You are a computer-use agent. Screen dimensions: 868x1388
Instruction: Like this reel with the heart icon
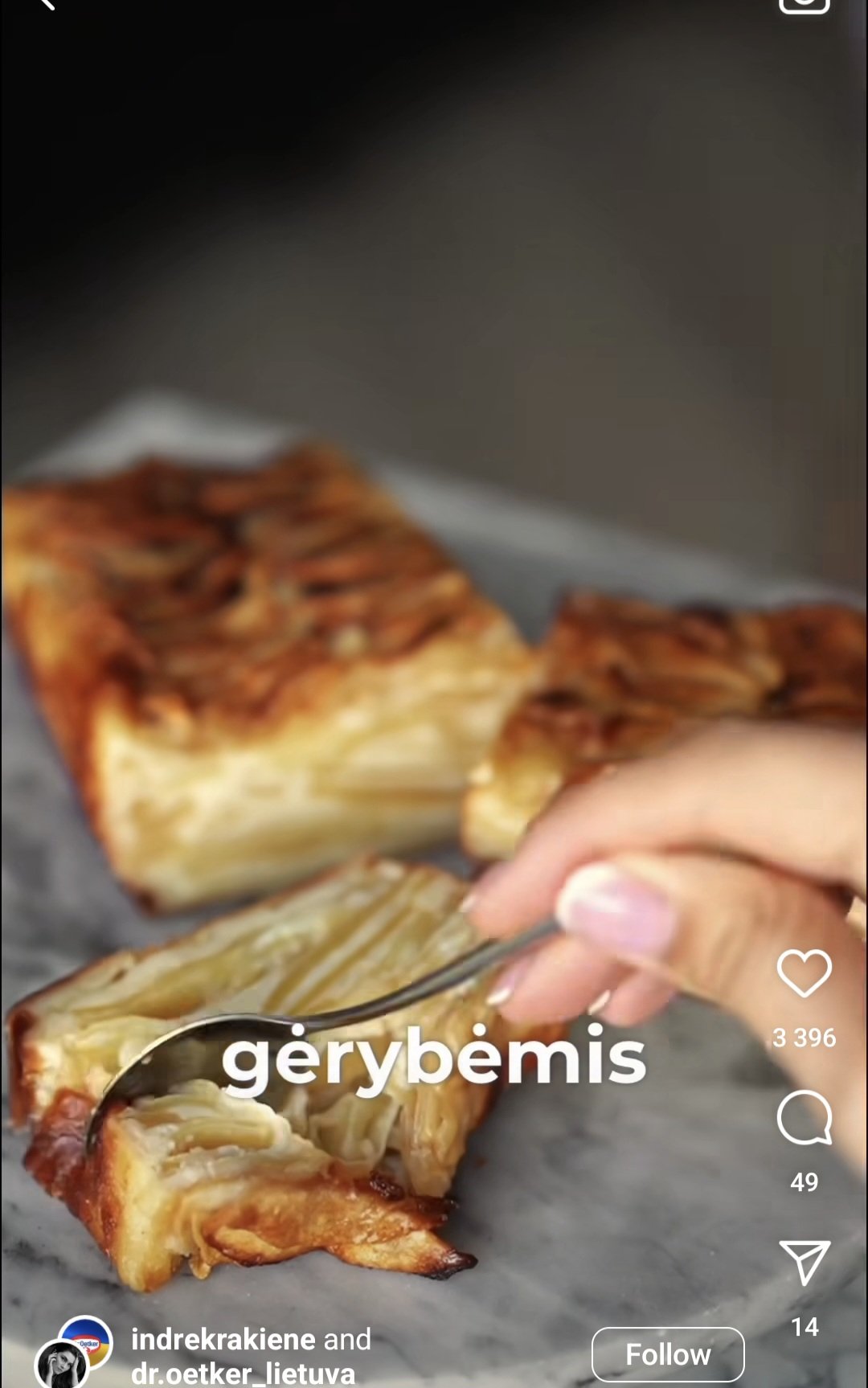click(x=804, y=972)
